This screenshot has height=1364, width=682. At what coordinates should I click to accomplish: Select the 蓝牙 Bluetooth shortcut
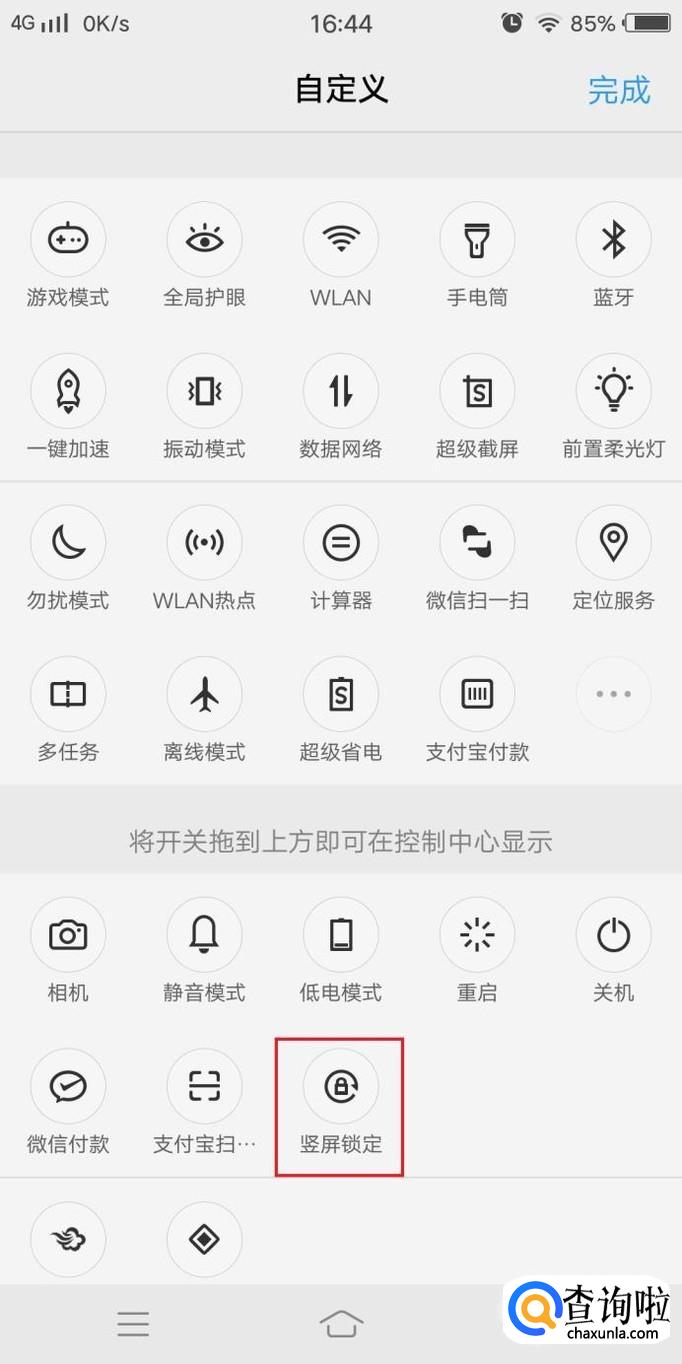613,240
